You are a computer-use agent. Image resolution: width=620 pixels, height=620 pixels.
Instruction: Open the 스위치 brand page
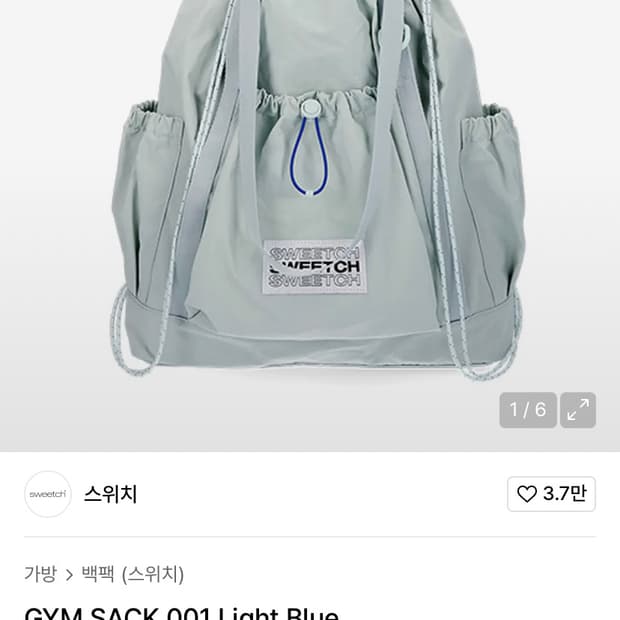[110, 494]
